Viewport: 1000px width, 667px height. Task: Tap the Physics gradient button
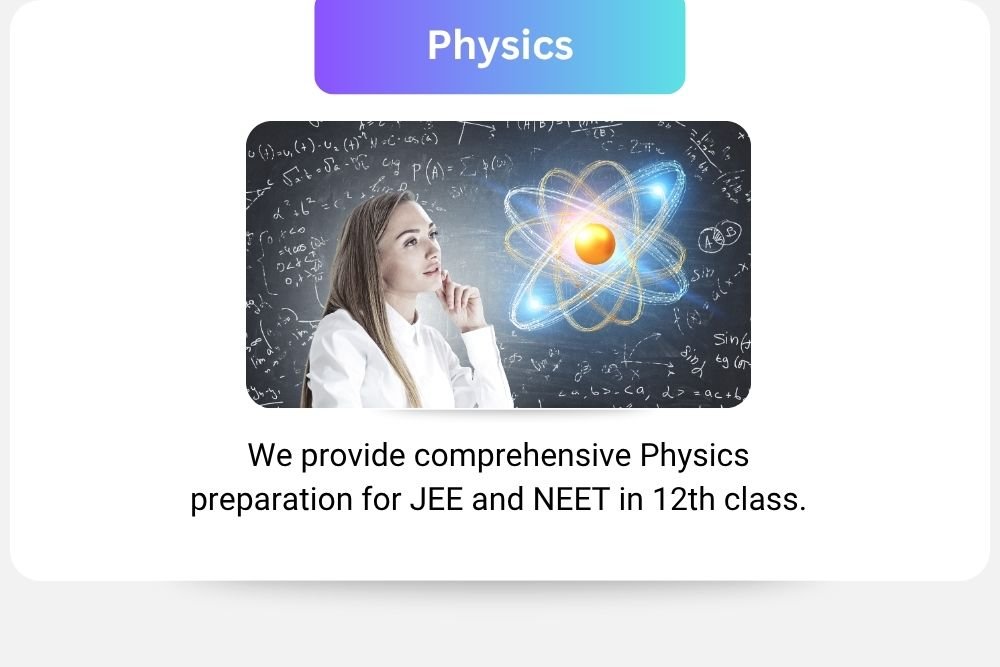tap(499, 46)
